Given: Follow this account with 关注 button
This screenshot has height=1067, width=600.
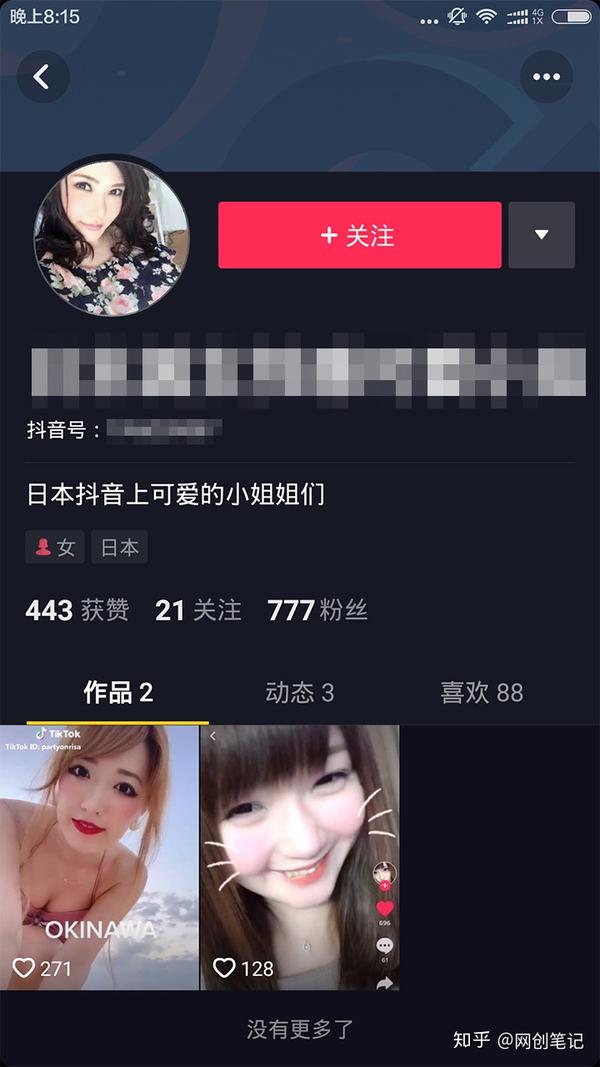Looking at the screenshot, I should (x=359, y=235).
